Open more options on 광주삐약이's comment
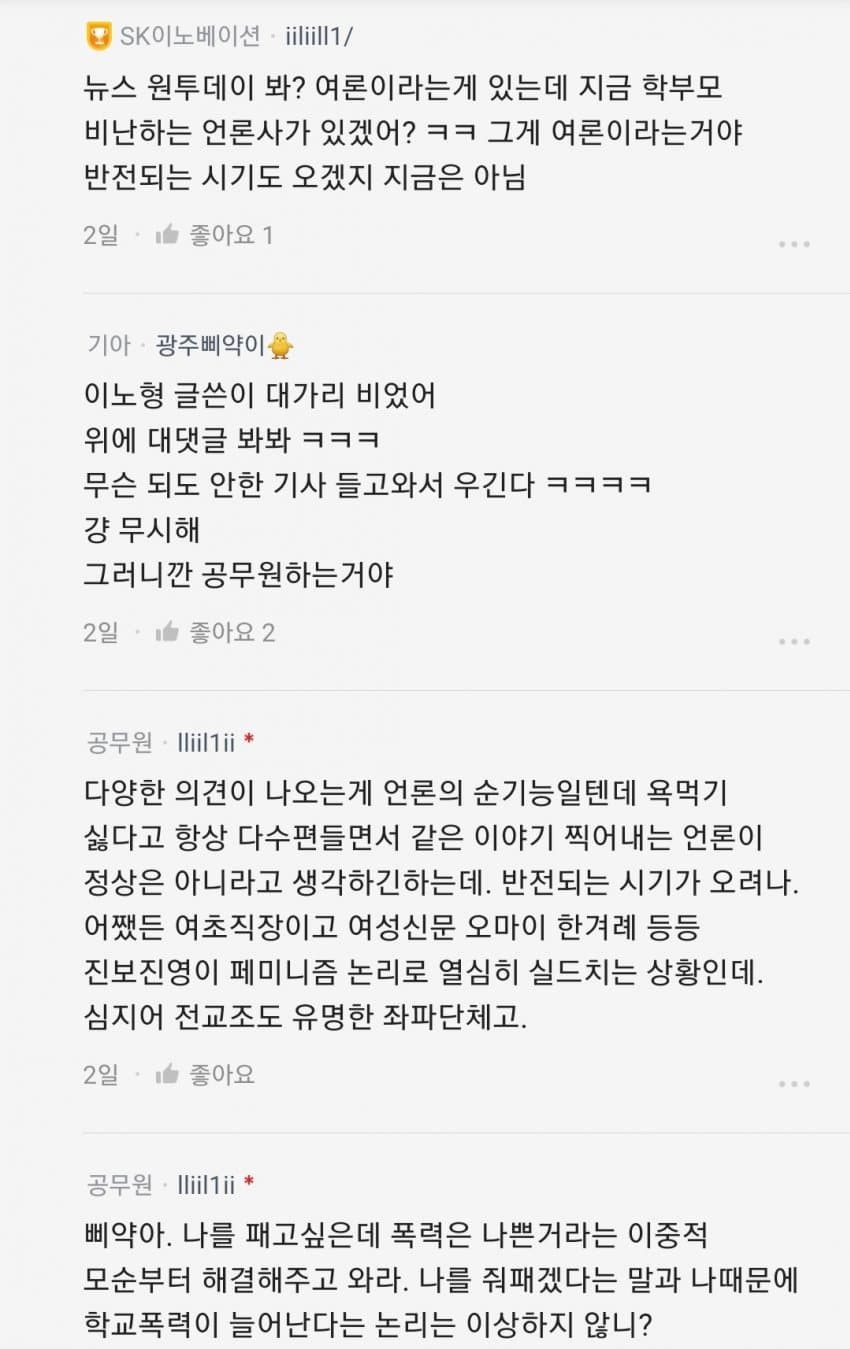850x1349 pixels. coord(794,641)
